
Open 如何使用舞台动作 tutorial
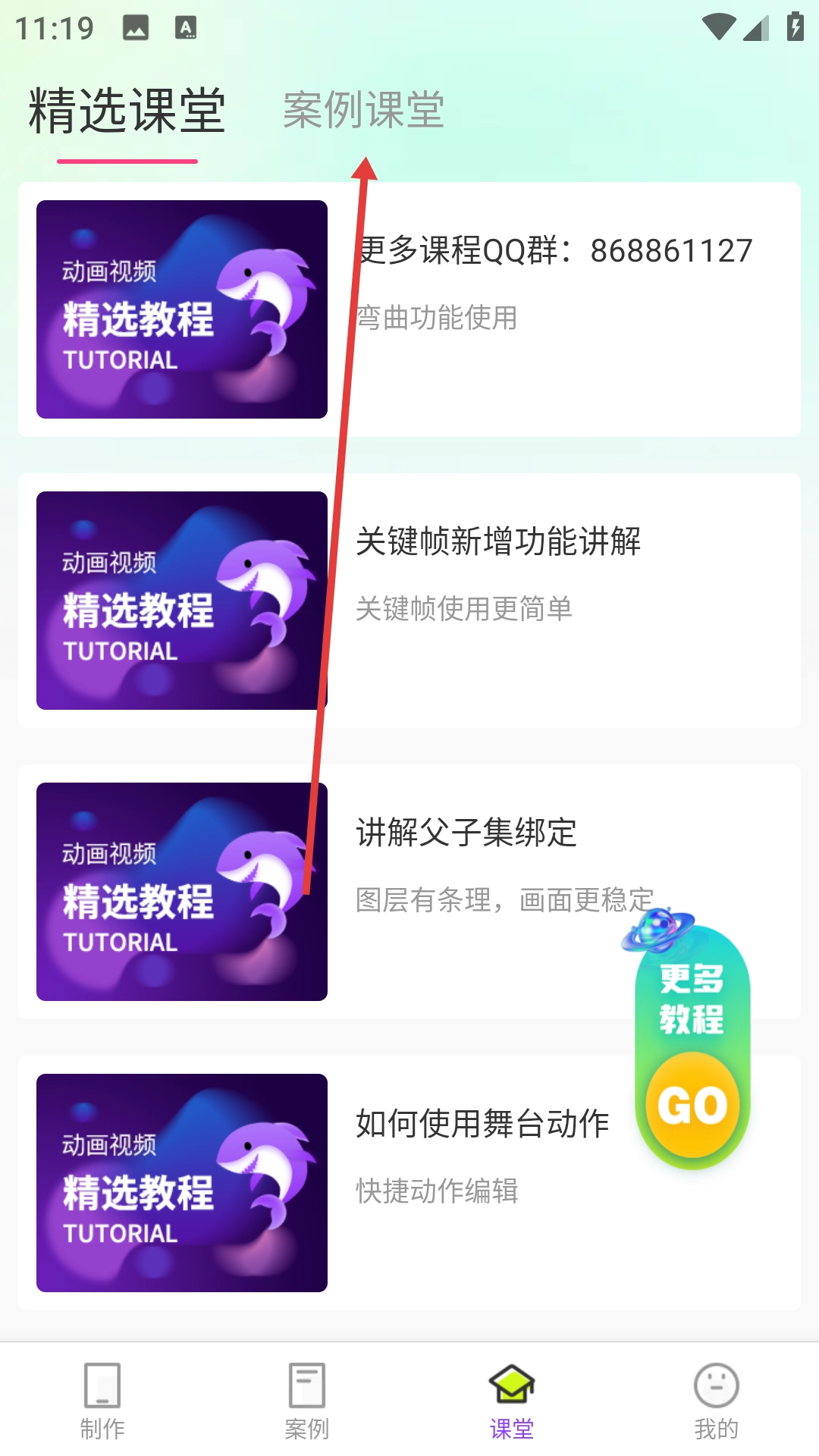point(409,1183)
